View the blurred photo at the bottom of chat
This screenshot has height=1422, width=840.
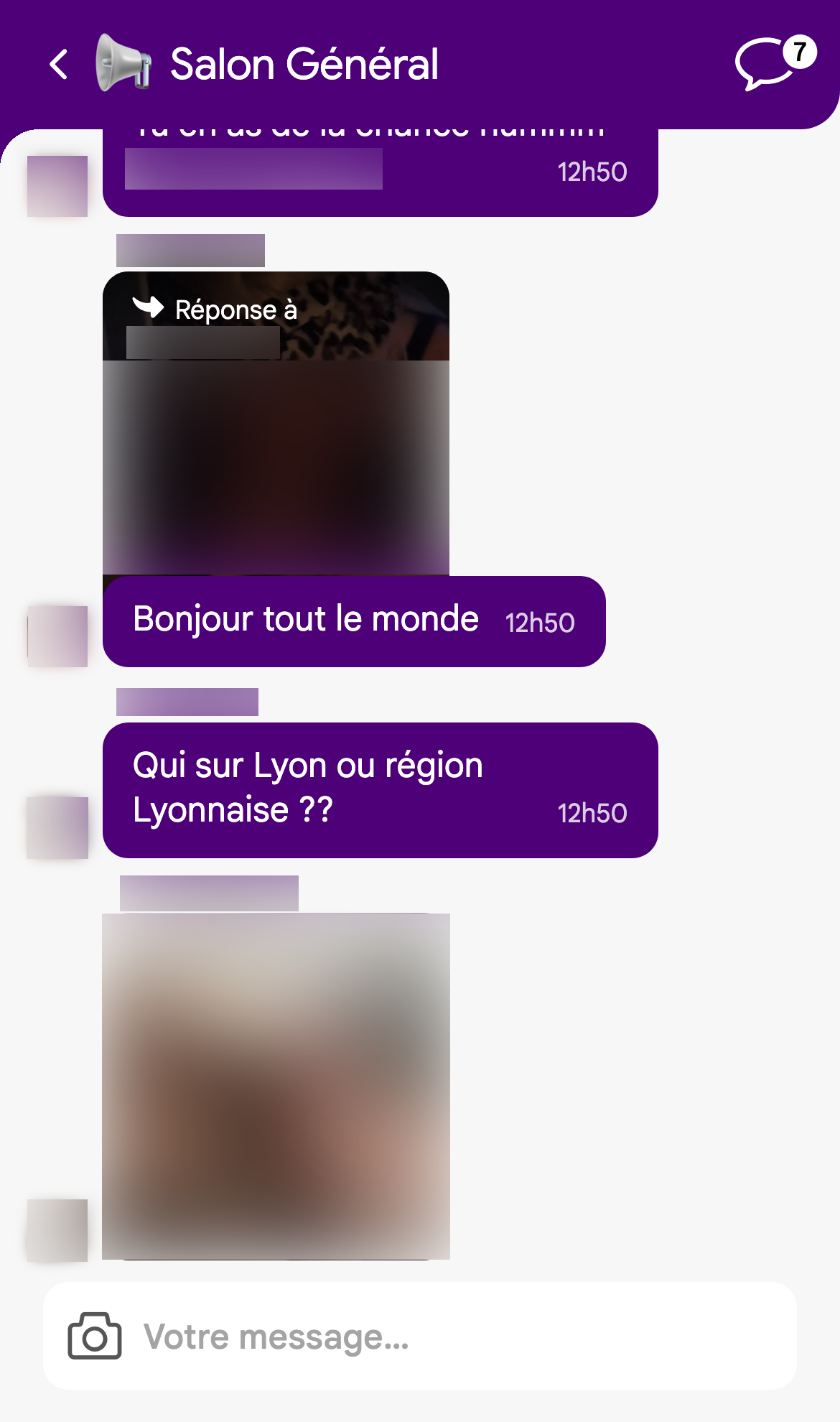(276, 1086)
